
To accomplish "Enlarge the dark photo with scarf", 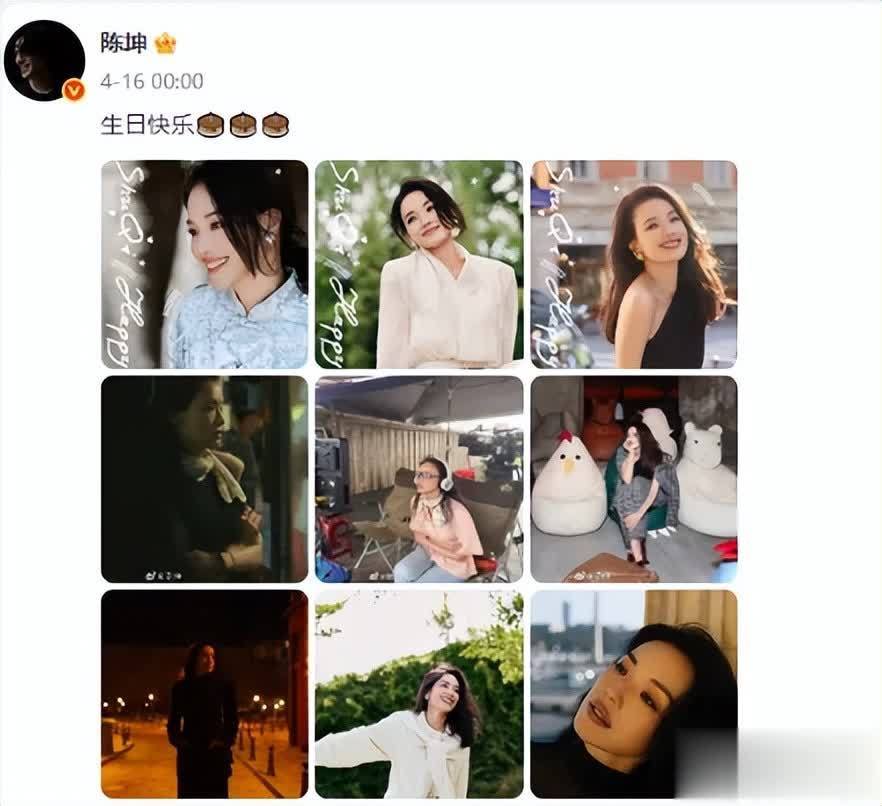I will [204, 479].
